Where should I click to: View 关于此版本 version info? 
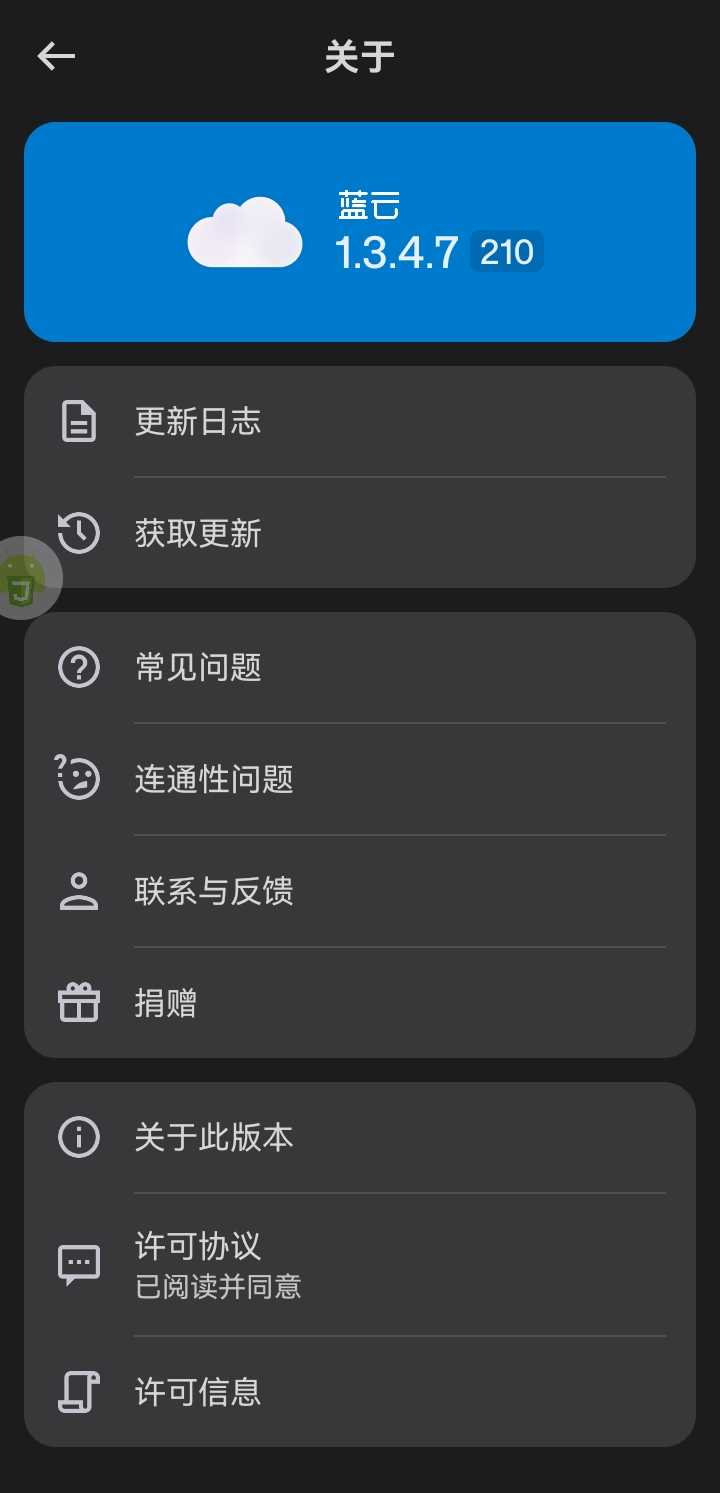[x=360, y=1137]
